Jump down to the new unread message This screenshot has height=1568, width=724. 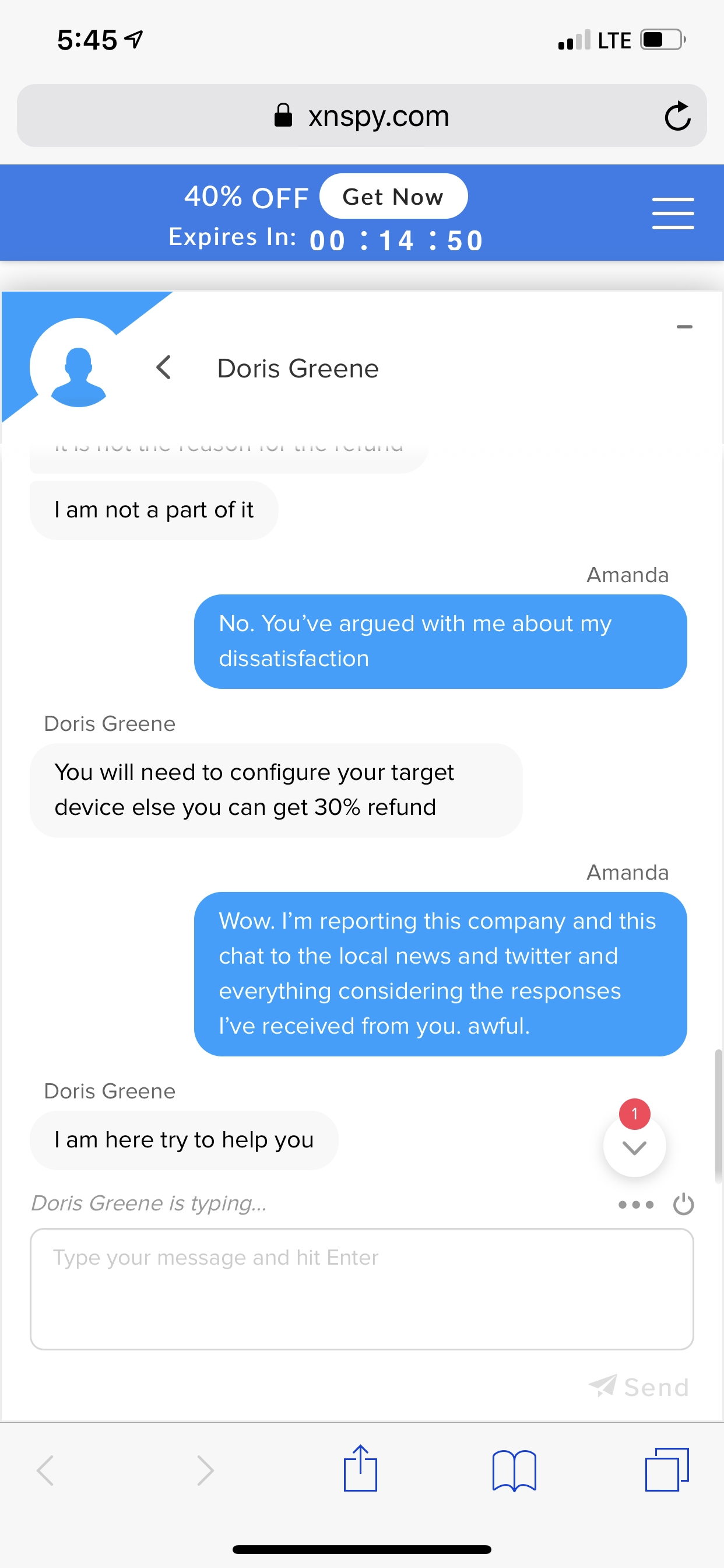634,1146
